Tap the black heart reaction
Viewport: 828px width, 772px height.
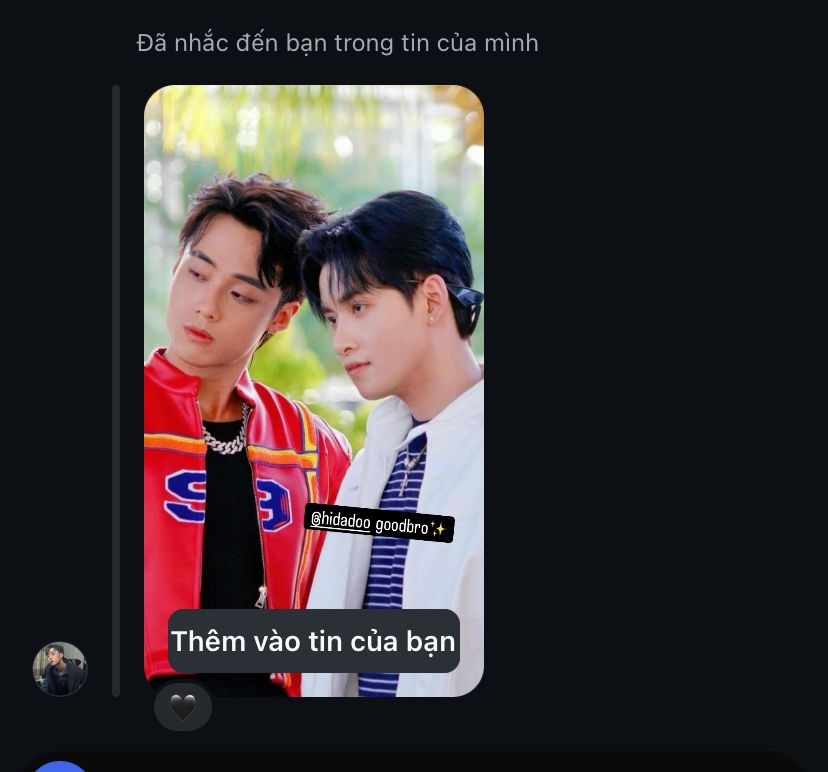(183, 707)
